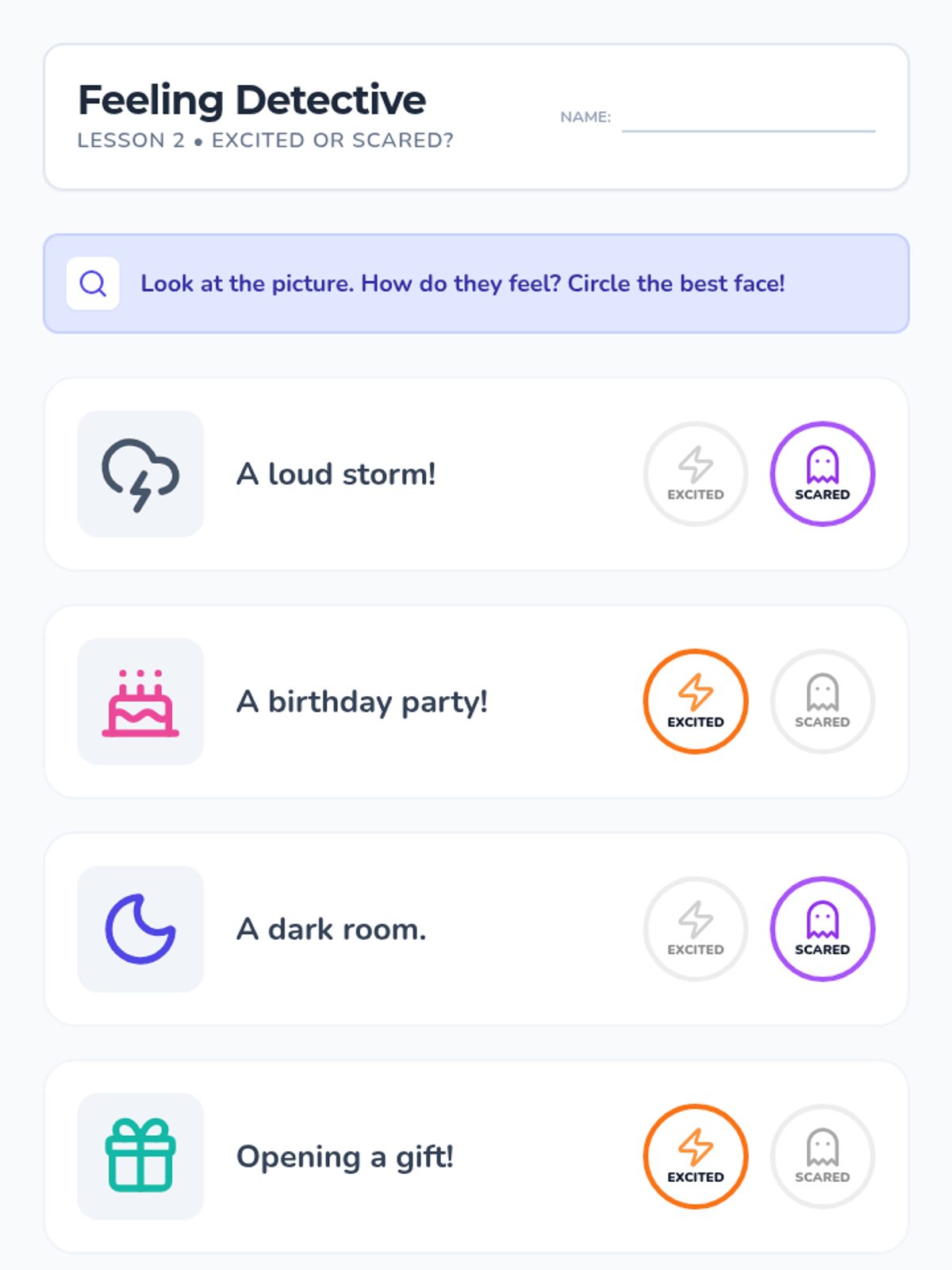Mark Scared for opening a gift
The image size is (952, 1270).
pyautogui.click(x=823, y=1156)
